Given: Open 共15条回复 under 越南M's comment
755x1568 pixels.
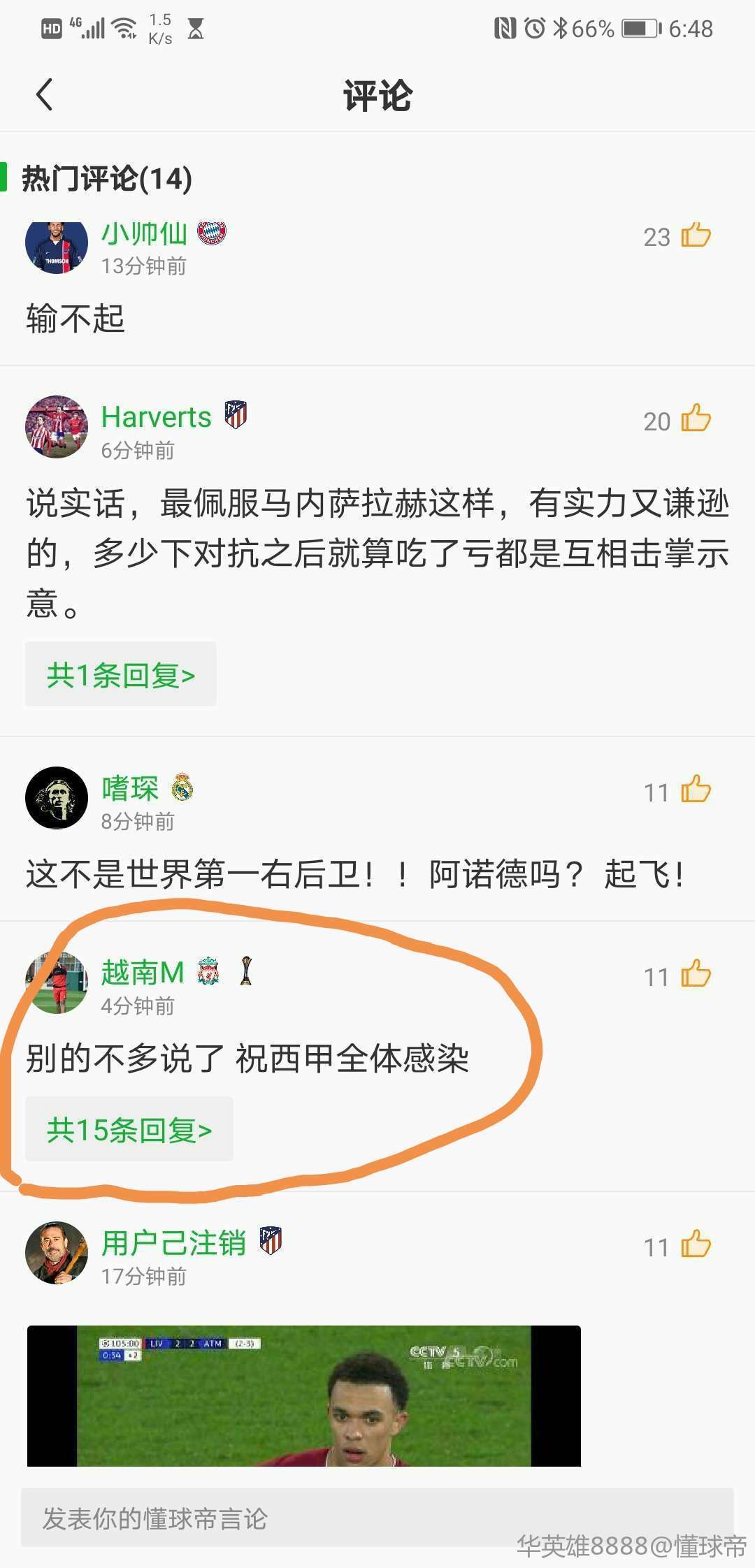Looking at the screenshot, I should [x=129, y=1130].
